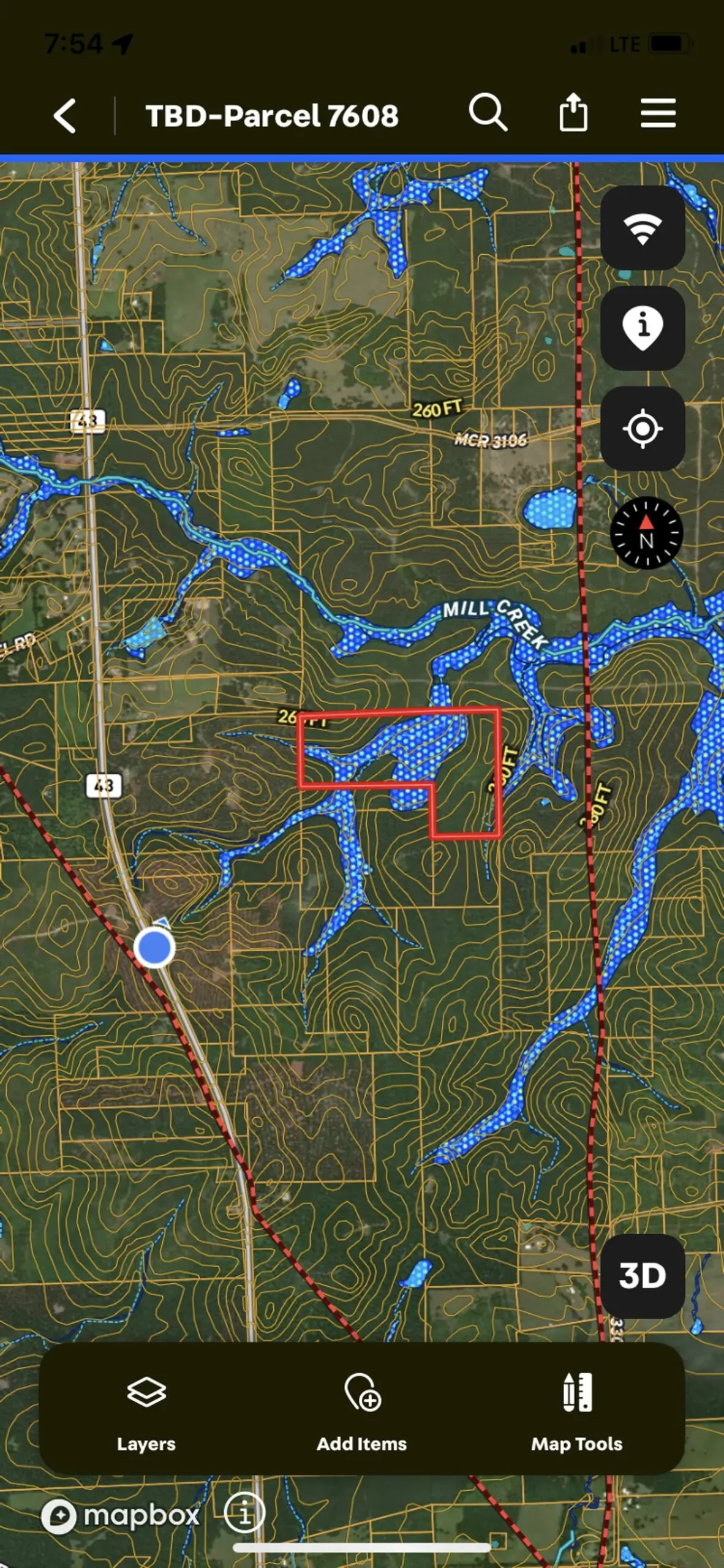Open the search magnifier icon
The height and width of the screenshot is (1568, 724).
pos(488,113)
